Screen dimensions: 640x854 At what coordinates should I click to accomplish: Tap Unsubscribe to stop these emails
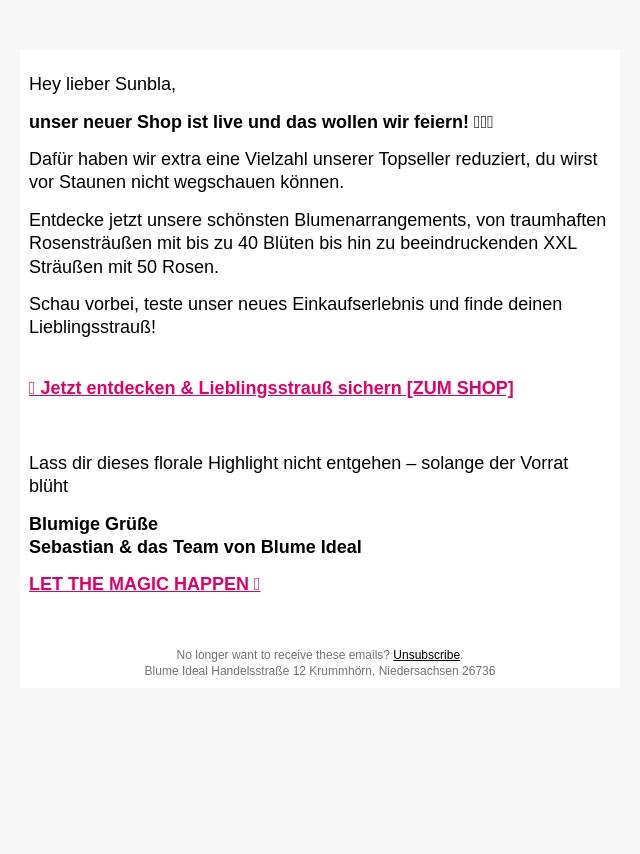point(426,655)
